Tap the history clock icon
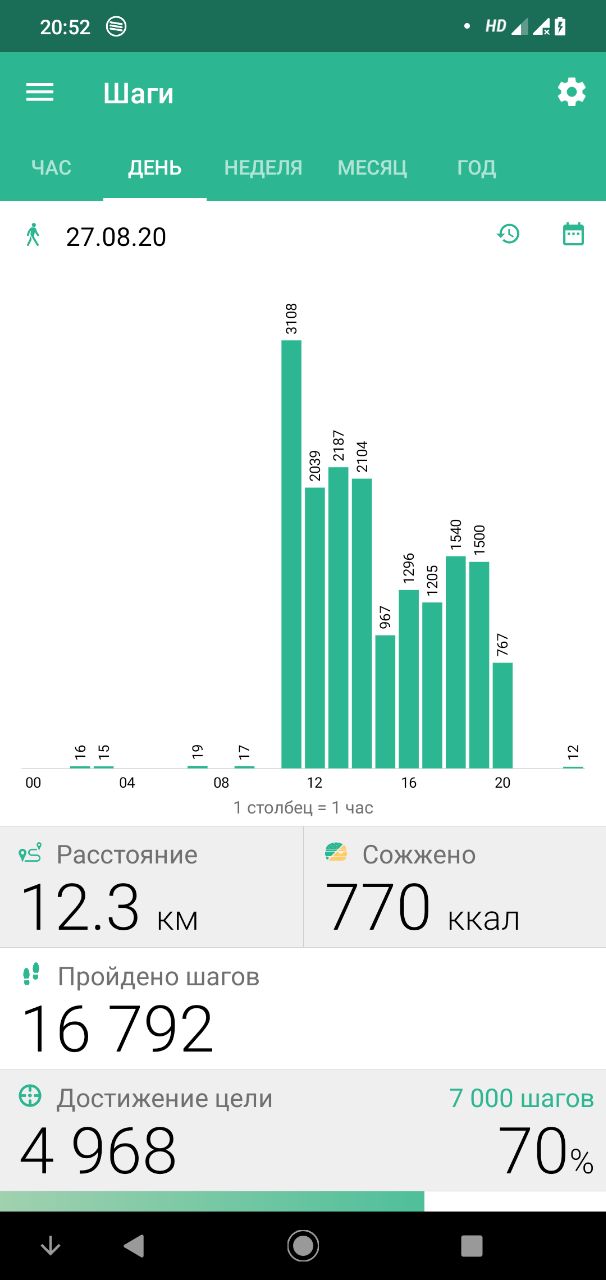This screenshot has width=606, height=1280. [x=509, y=235]
